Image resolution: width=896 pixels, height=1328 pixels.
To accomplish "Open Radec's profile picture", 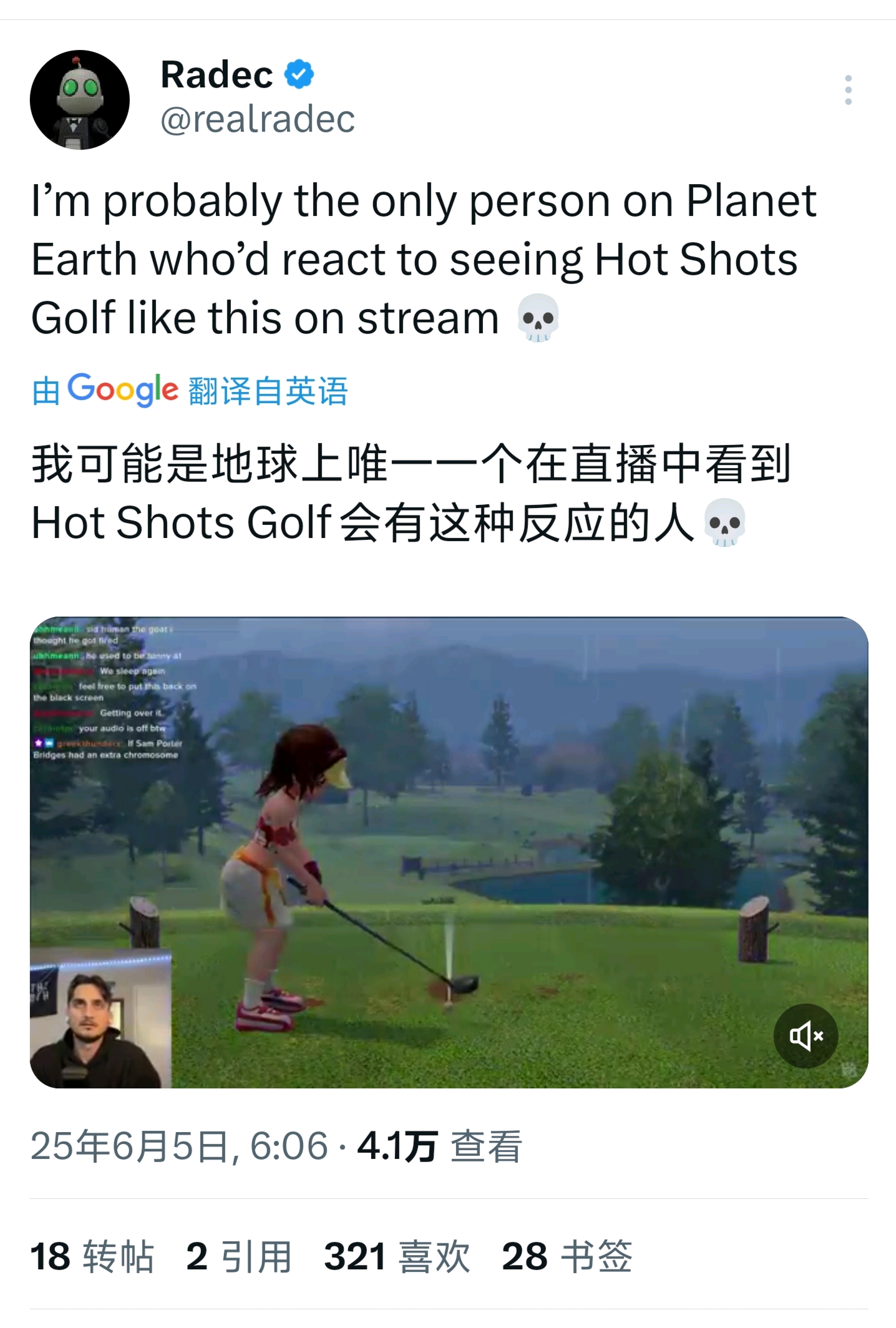I will pyautogui.click(x=80, y=100).
